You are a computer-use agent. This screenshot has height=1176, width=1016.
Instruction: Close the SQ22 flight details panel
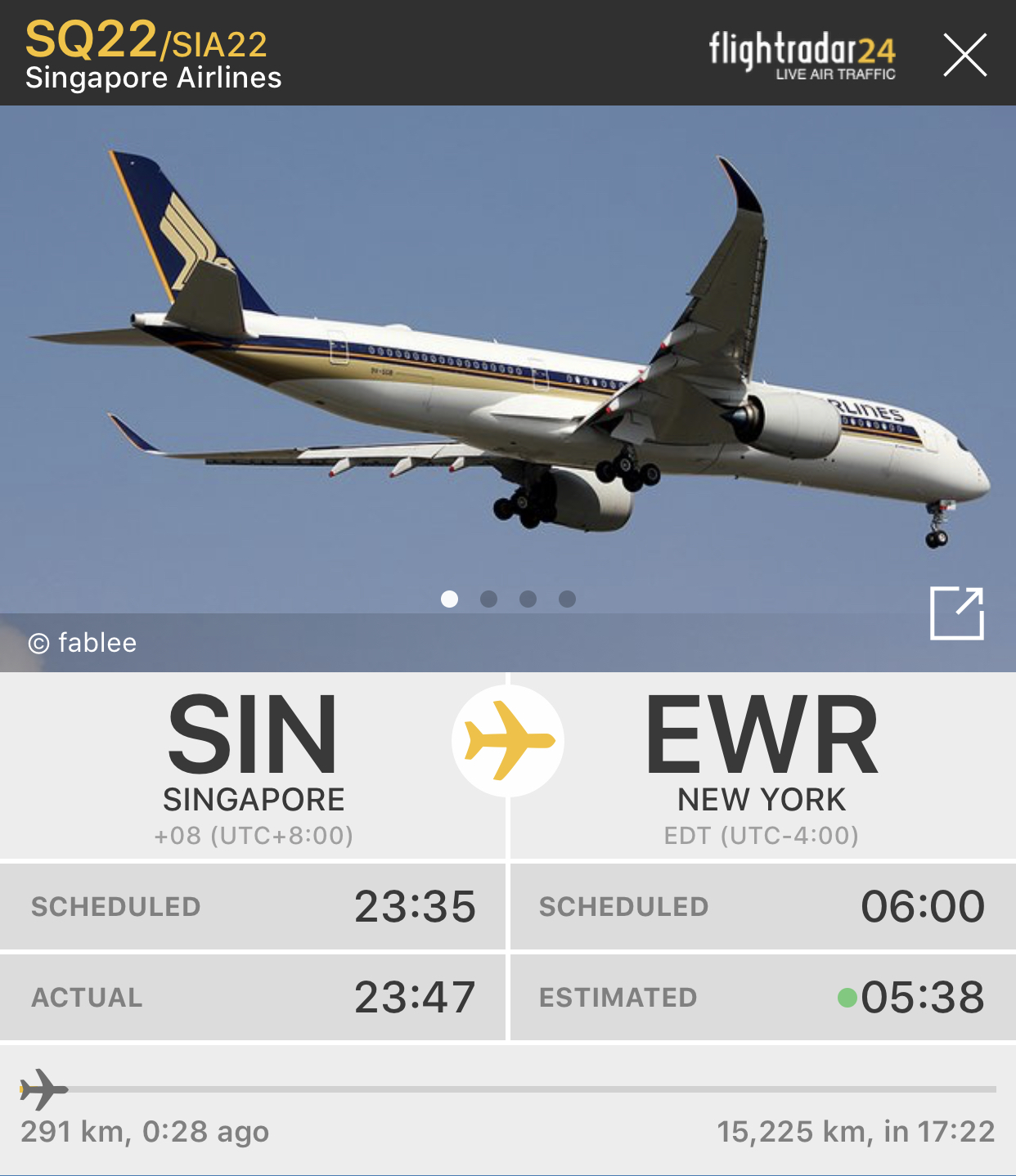click(x=964, y=56)
